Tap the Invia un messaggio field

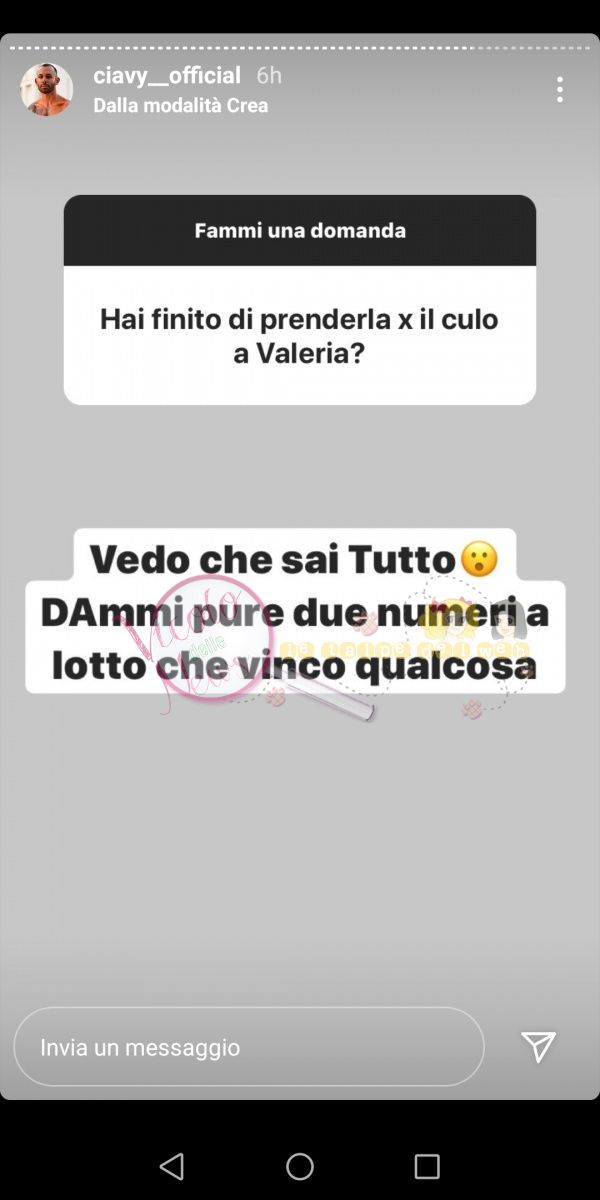coord(248,1047)
